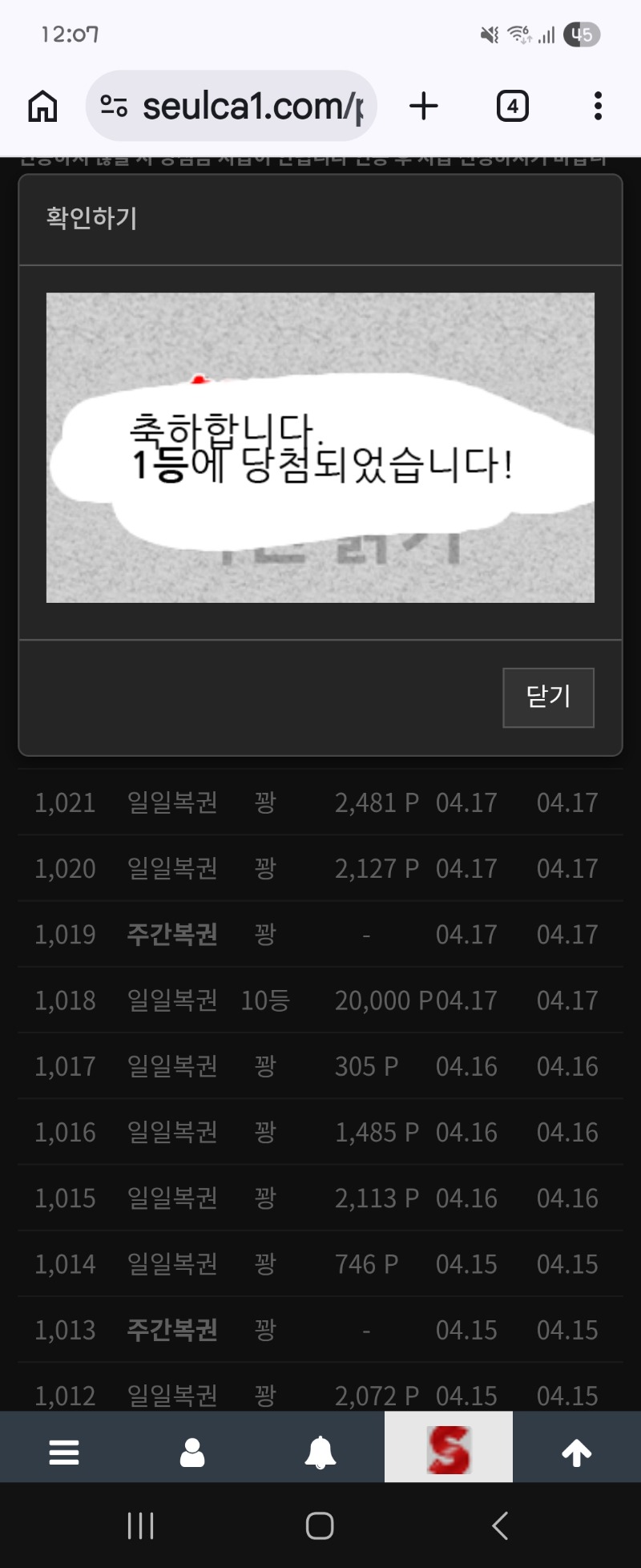This screenshot has height=1568, width=641.
Task: Go to the browser home page
Action: coord(43,106)
